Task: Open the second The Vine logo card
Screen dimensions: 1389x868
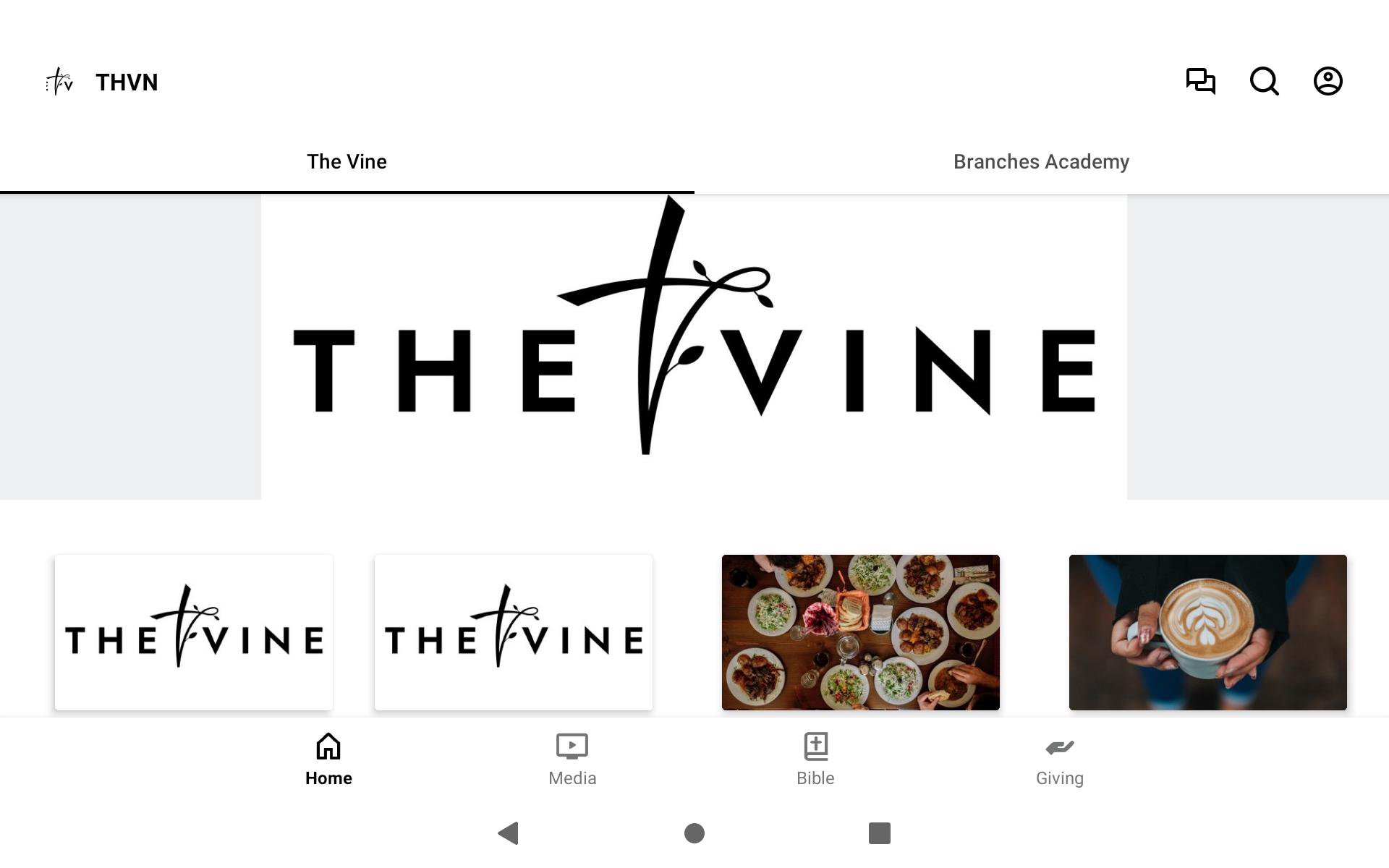Action: (514, 632)
